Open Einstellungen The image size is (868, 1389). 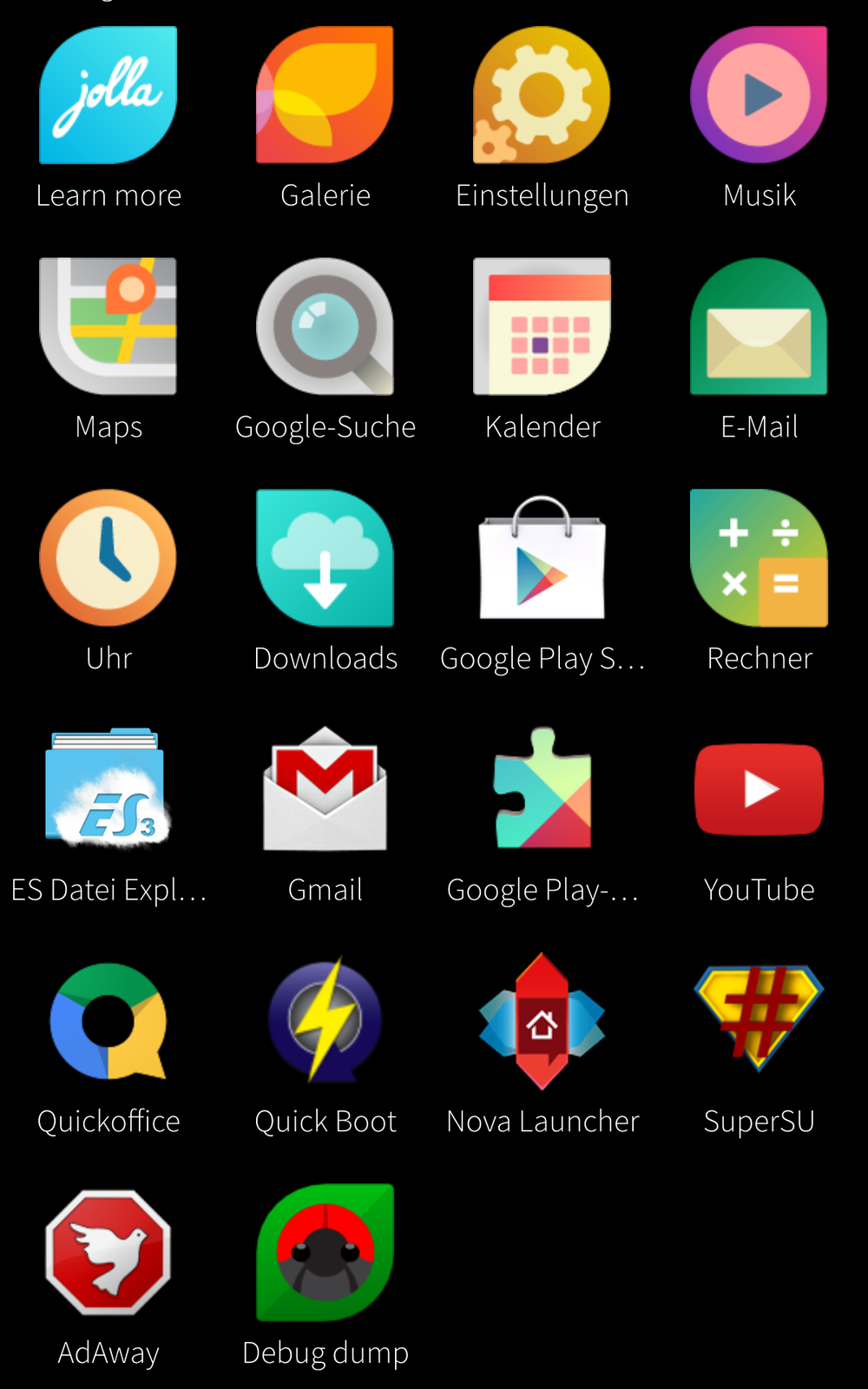coord(542,95)
